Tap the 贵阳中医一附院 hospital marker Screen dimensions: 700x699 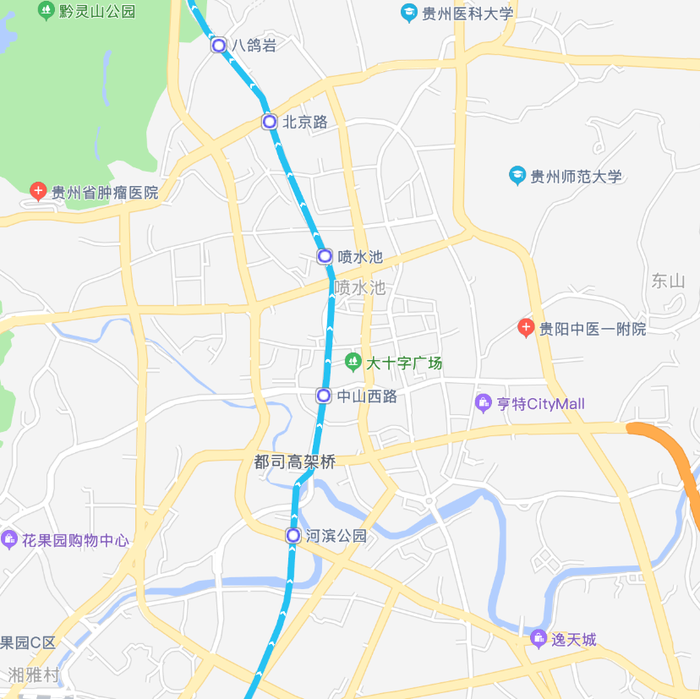tap(526, 328)
